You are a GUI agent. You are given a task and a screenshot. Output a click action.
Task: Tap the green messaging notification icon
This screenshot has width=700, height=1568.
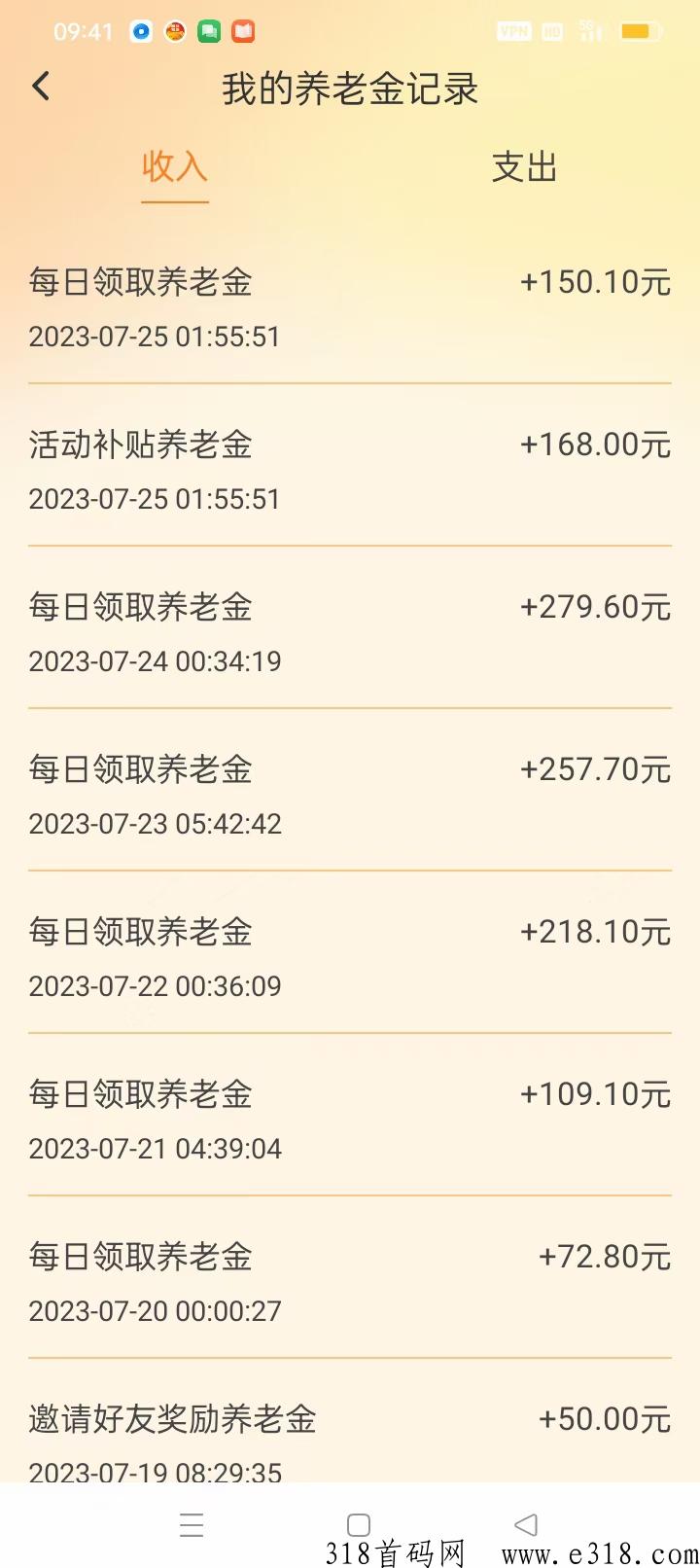pyautogui.click(x=207, y=30)
